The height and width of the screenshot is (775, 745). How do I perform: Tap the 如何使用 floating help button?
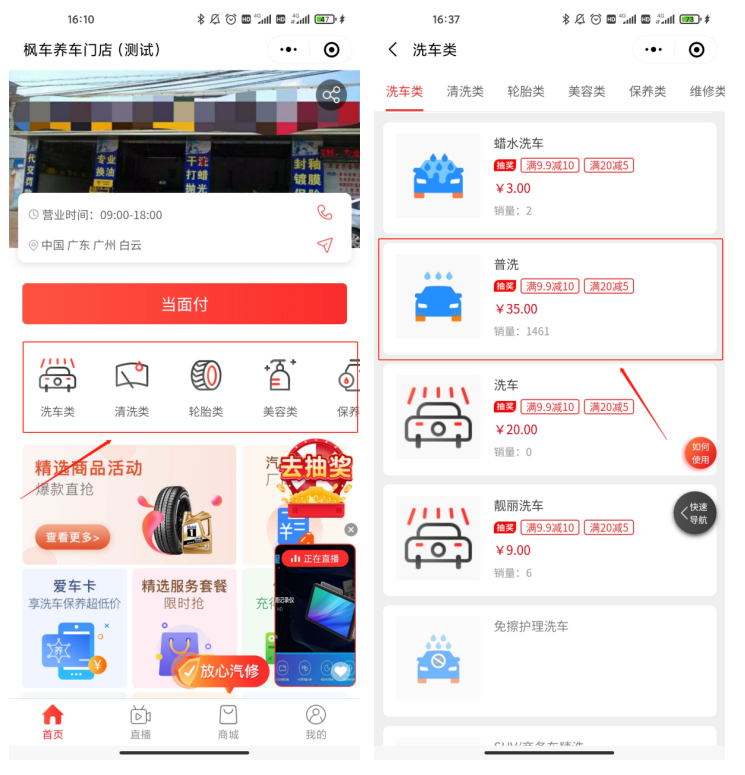pos(700,454)
